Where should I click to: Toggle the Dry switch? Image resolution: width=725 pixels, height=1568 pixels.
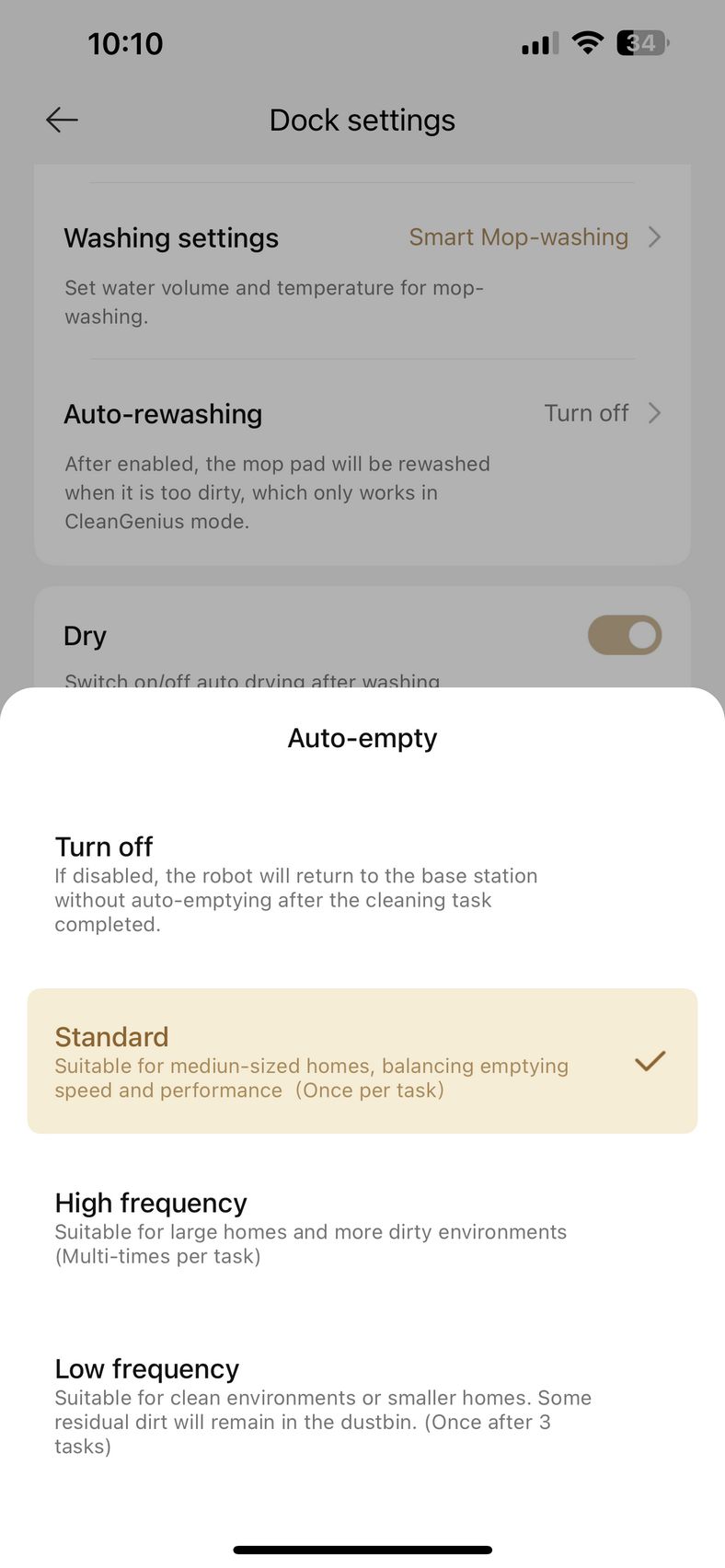tap(625, 635)
